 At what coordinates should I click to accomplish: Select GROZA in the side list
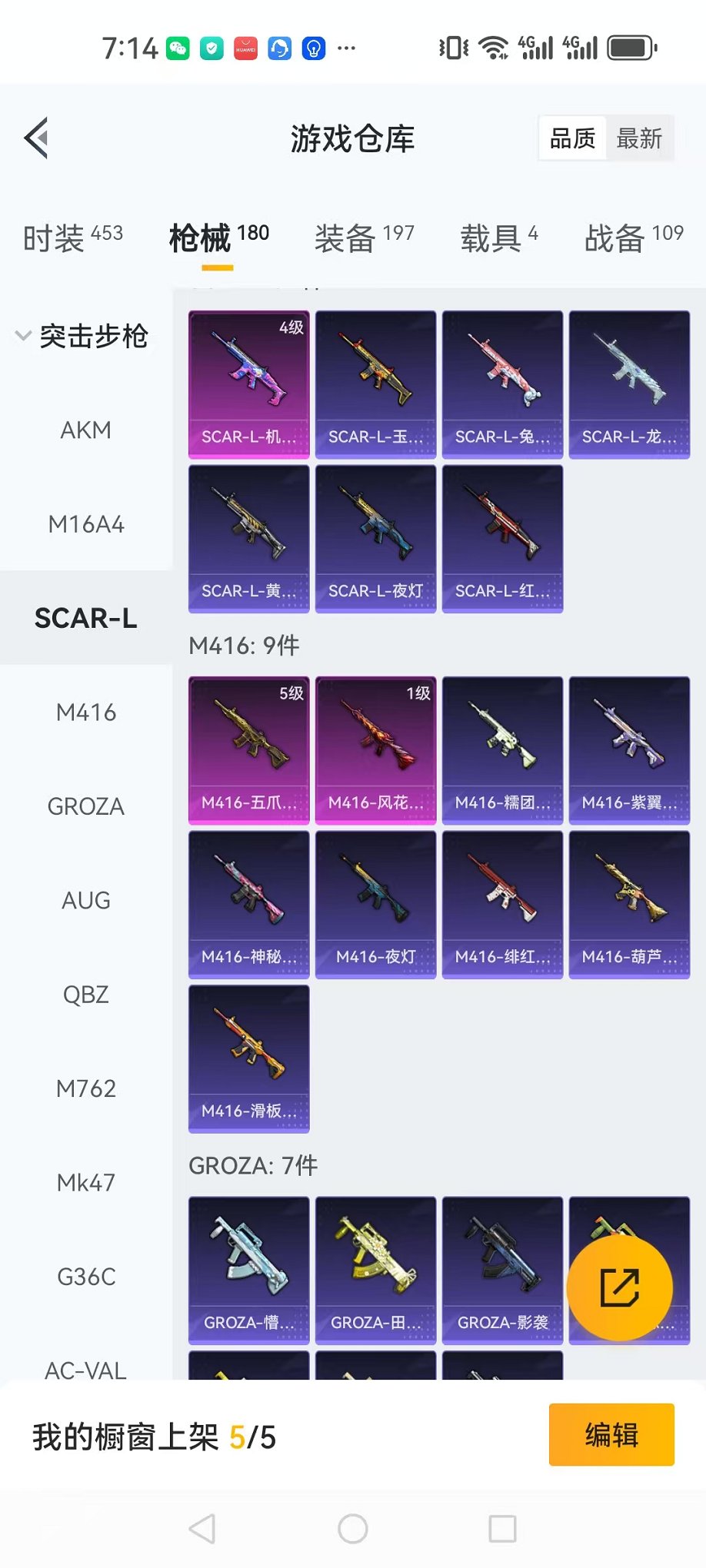point(85,806)
